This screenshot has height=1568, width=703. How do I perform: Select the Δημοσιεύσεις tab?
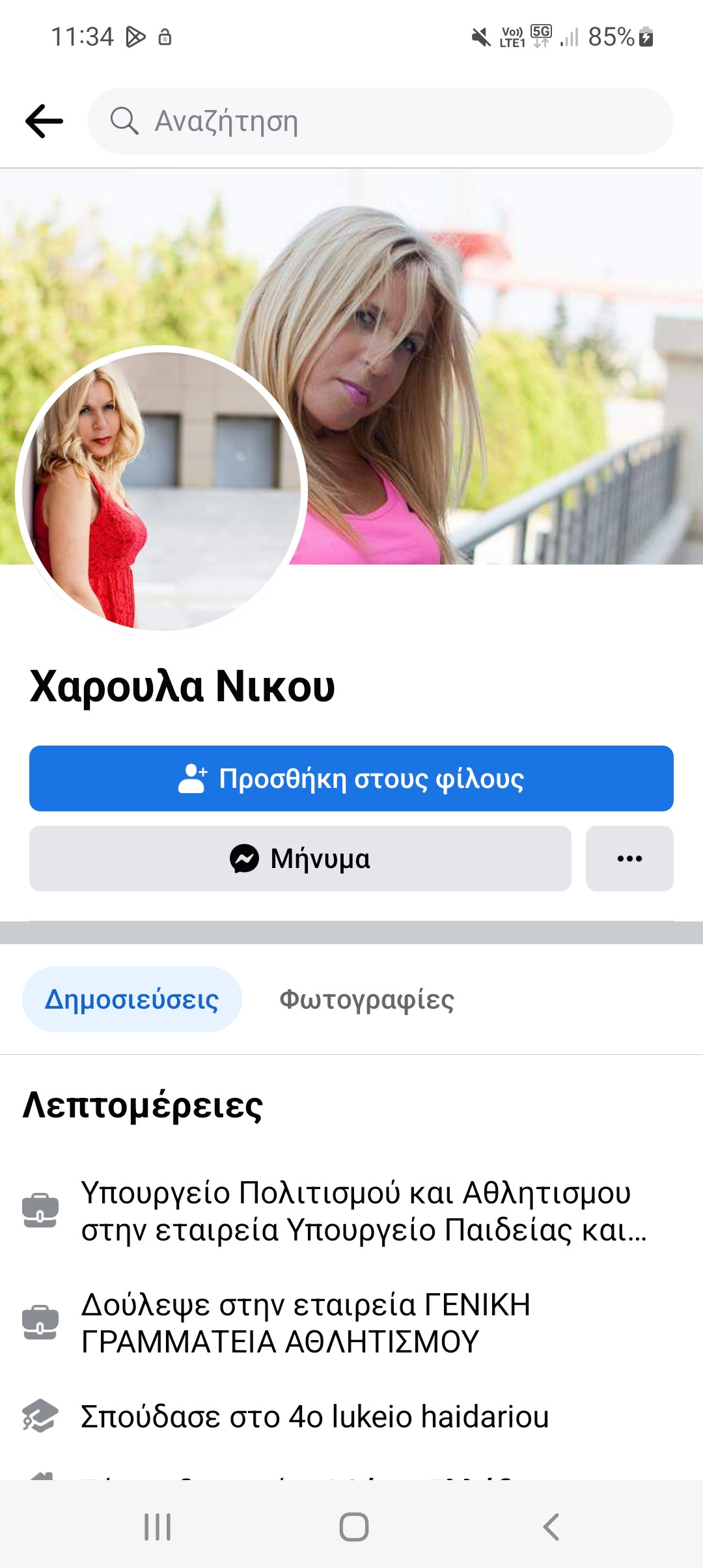tap(132, 999)
